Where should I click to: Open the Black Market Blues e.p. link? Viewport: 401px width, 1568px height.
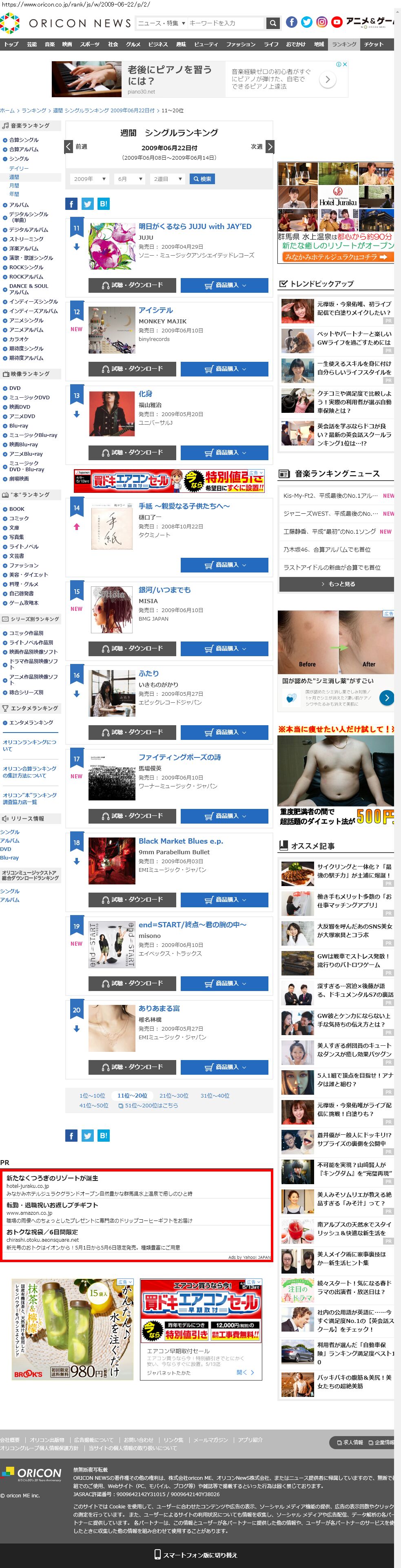coord(181,841)
